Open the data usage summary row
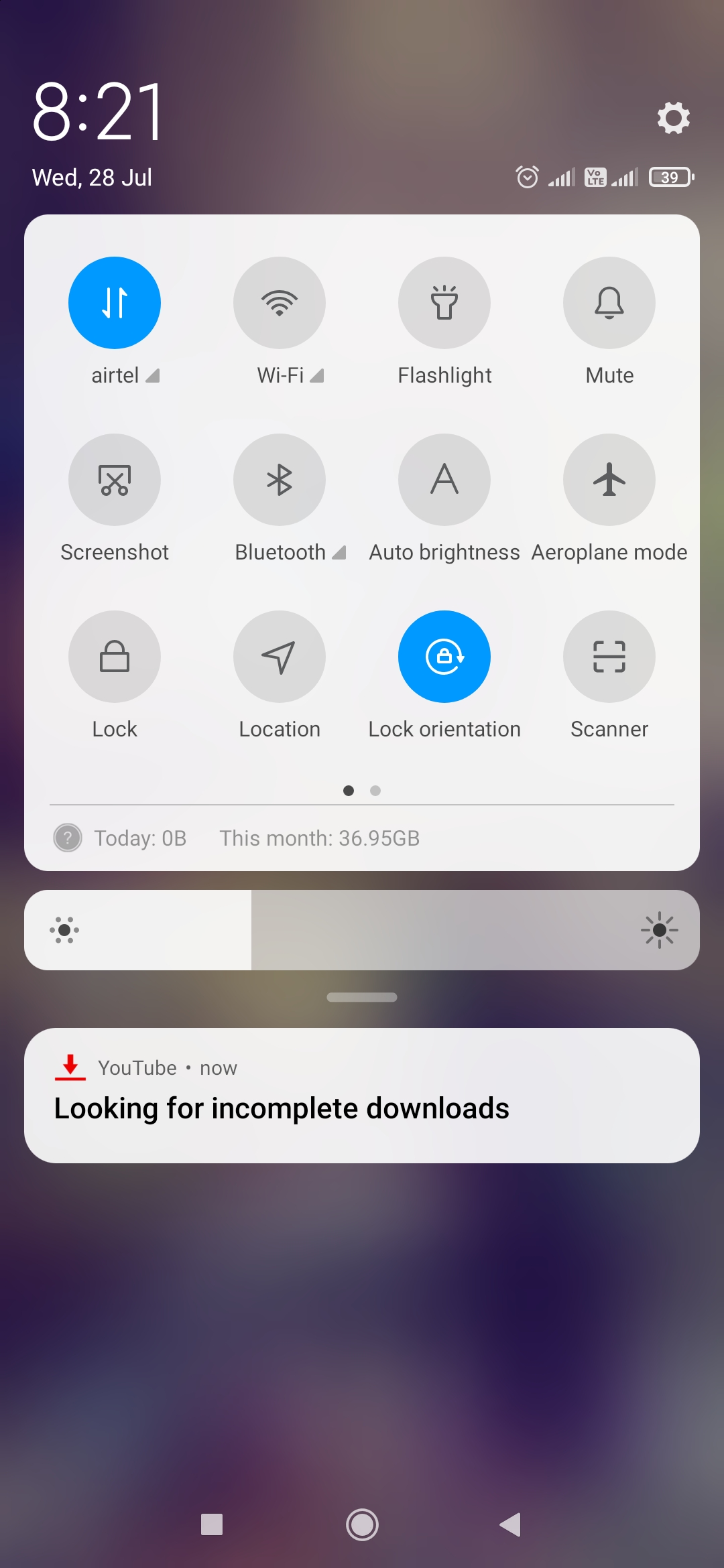 coord(255,838)
